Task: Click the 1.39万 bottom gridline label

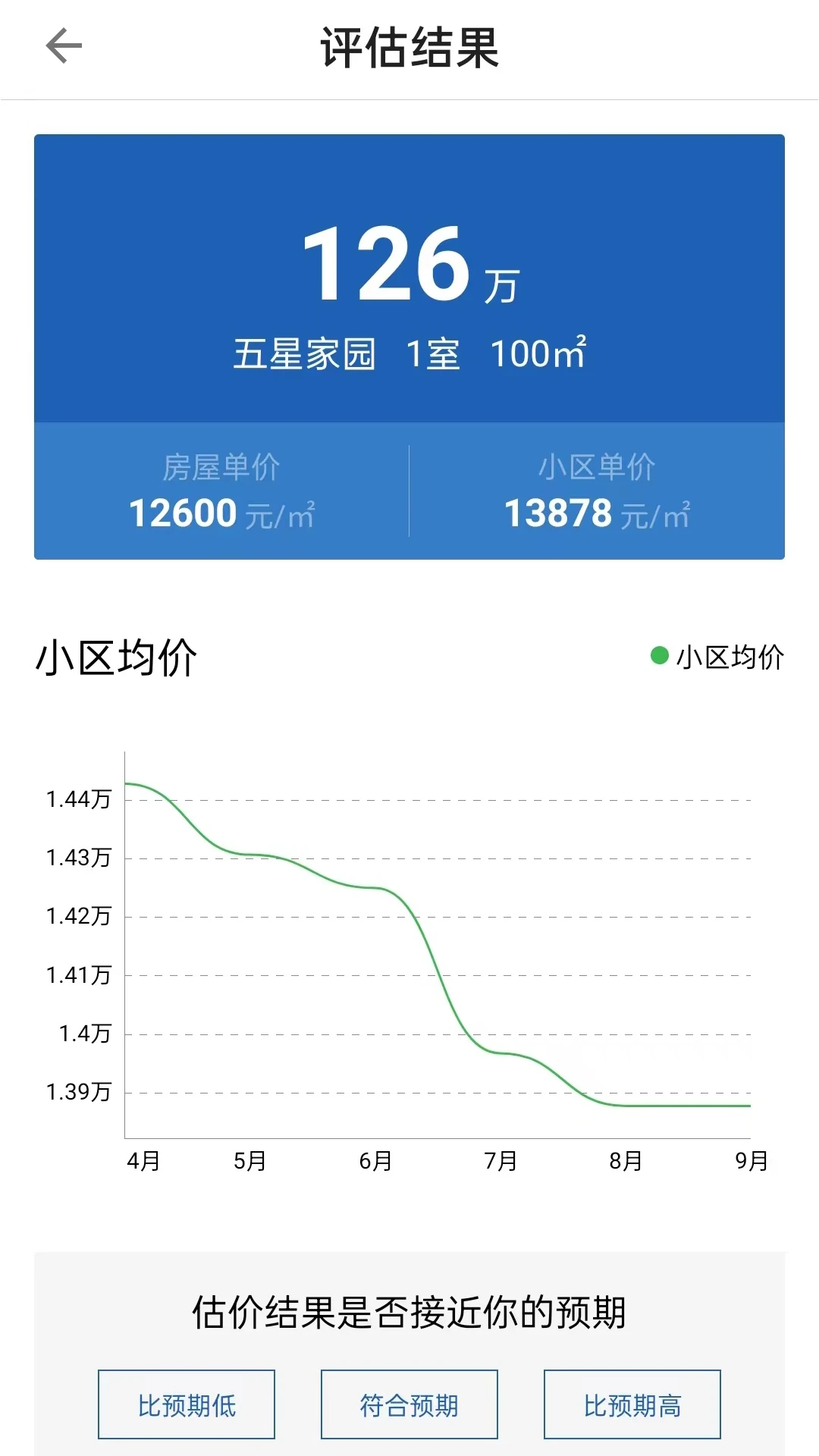Action: [81, 1093]
